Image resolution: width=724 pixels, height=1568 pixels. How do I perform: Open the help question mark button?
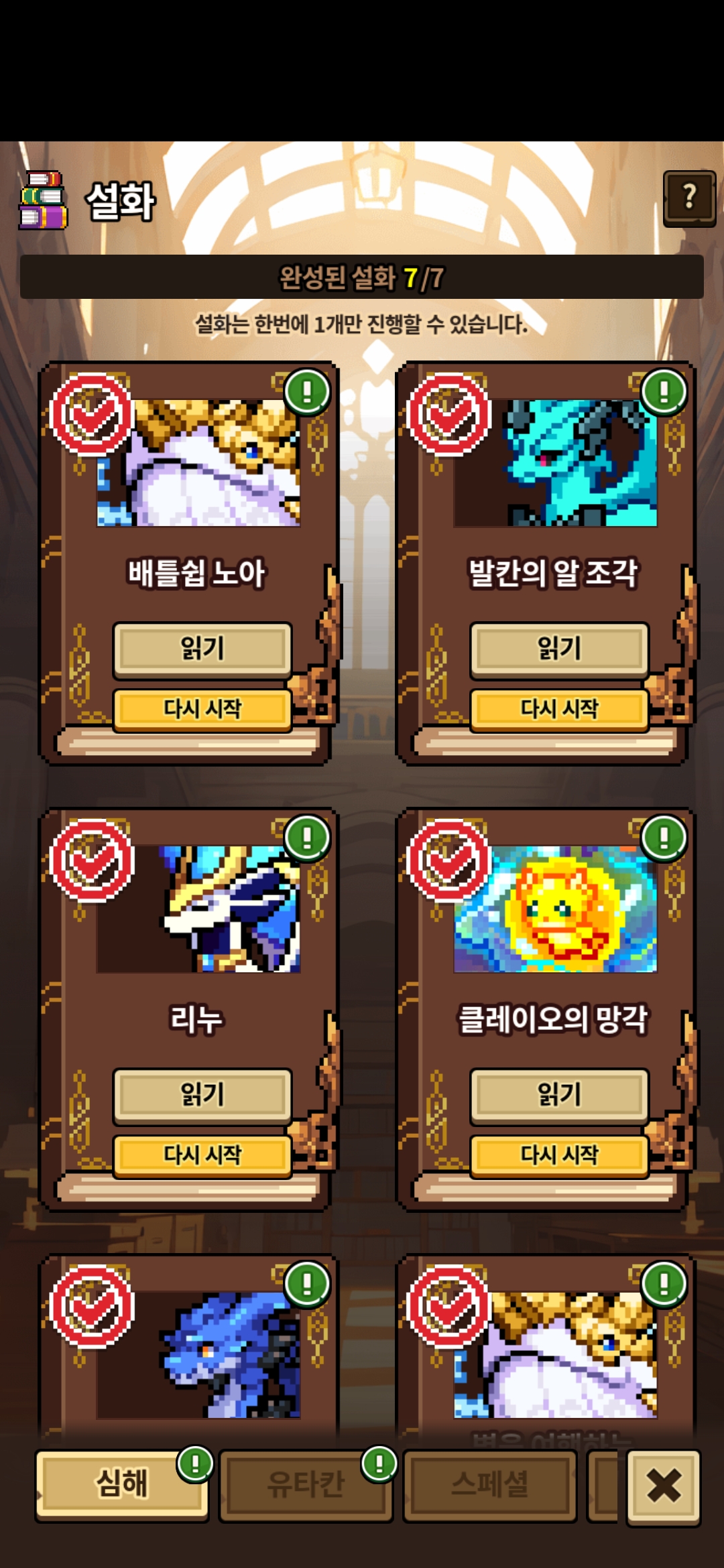click(x=689, y=198)
